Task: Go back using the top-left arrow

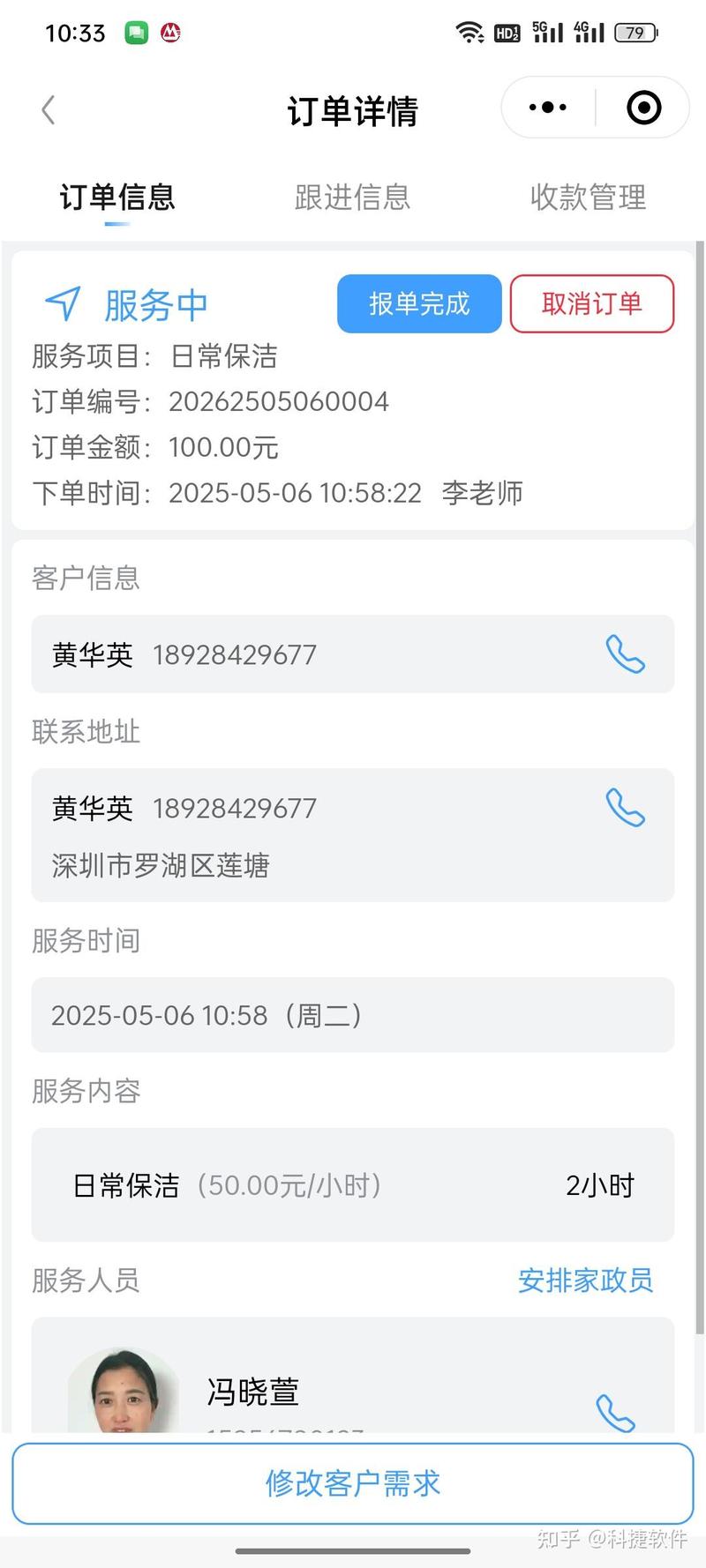Action: [x=49, y=110]
